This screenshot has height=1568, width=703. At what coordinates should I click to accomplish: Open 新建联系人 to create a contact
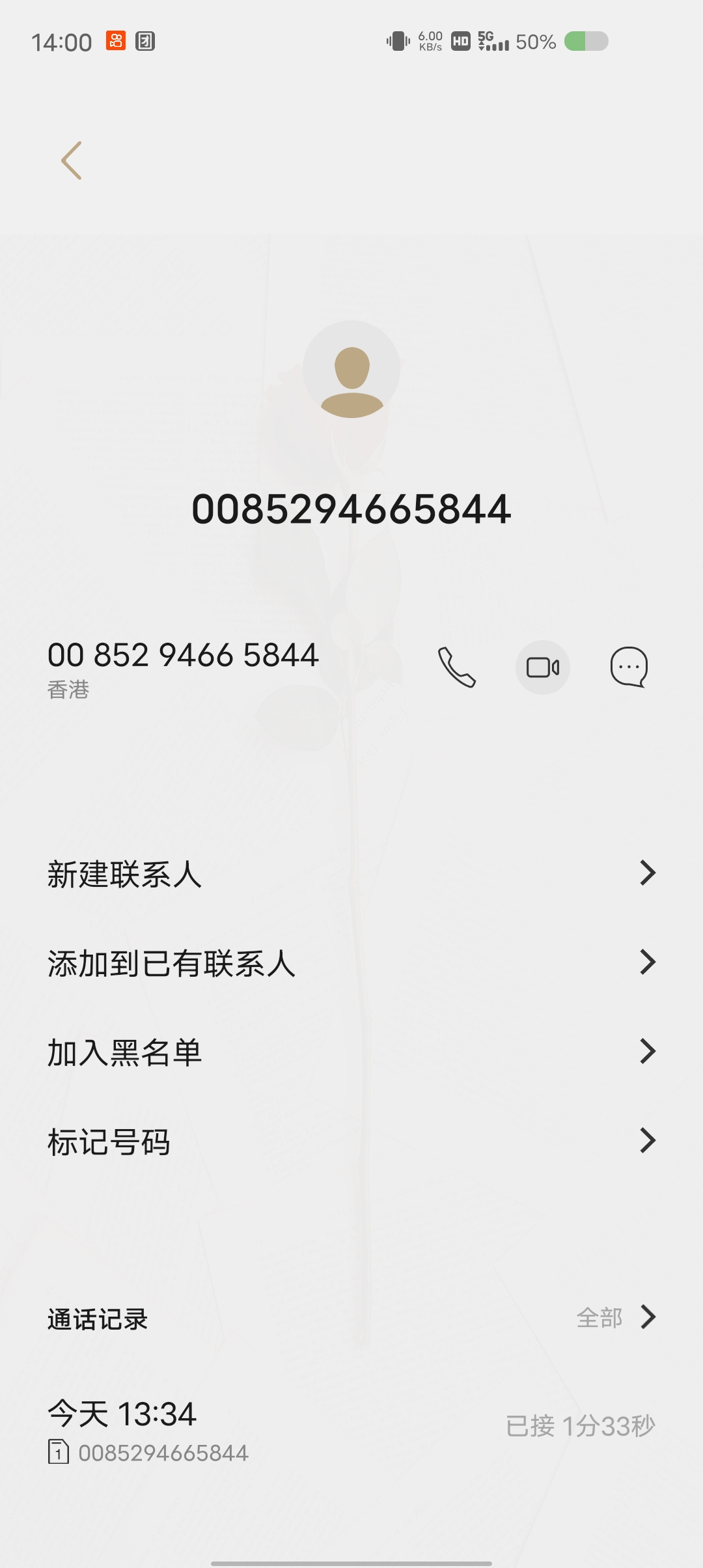click(x=351, y=873)
